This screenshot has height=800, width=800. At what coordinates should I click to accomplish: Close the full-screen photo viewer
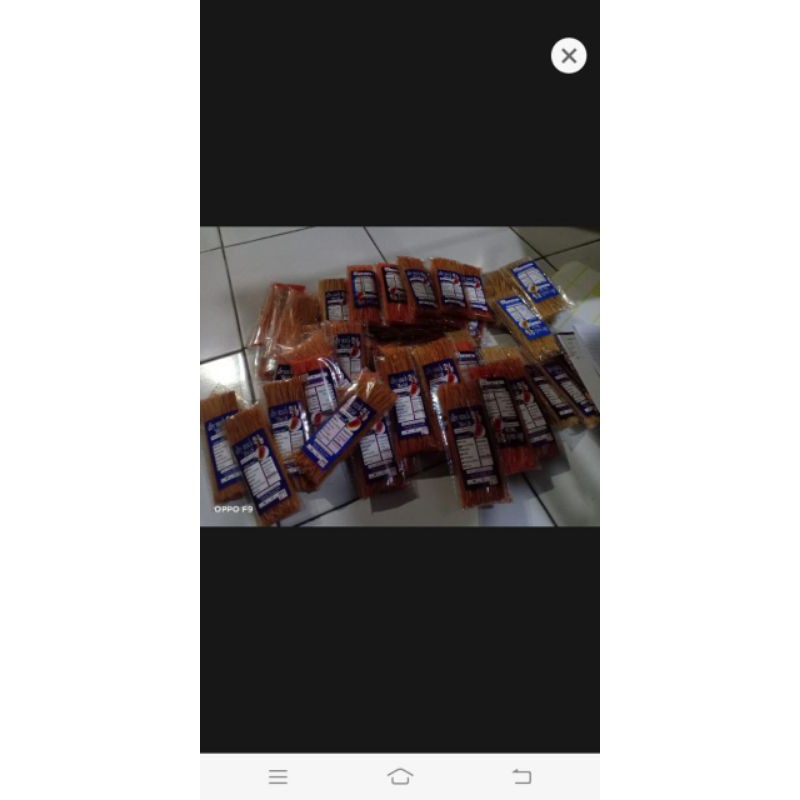(568, 56)
